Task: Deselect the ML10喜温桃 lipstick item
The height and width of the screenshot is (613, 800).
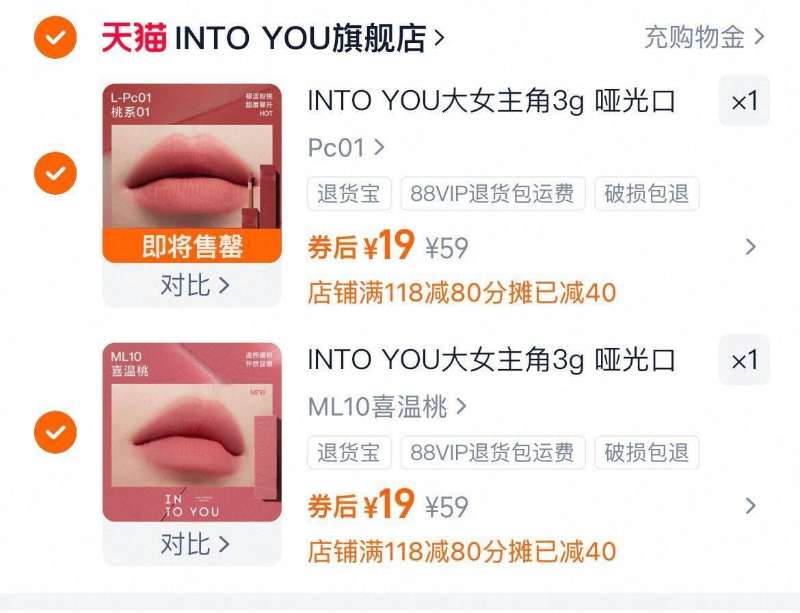Action: [55, 433]
